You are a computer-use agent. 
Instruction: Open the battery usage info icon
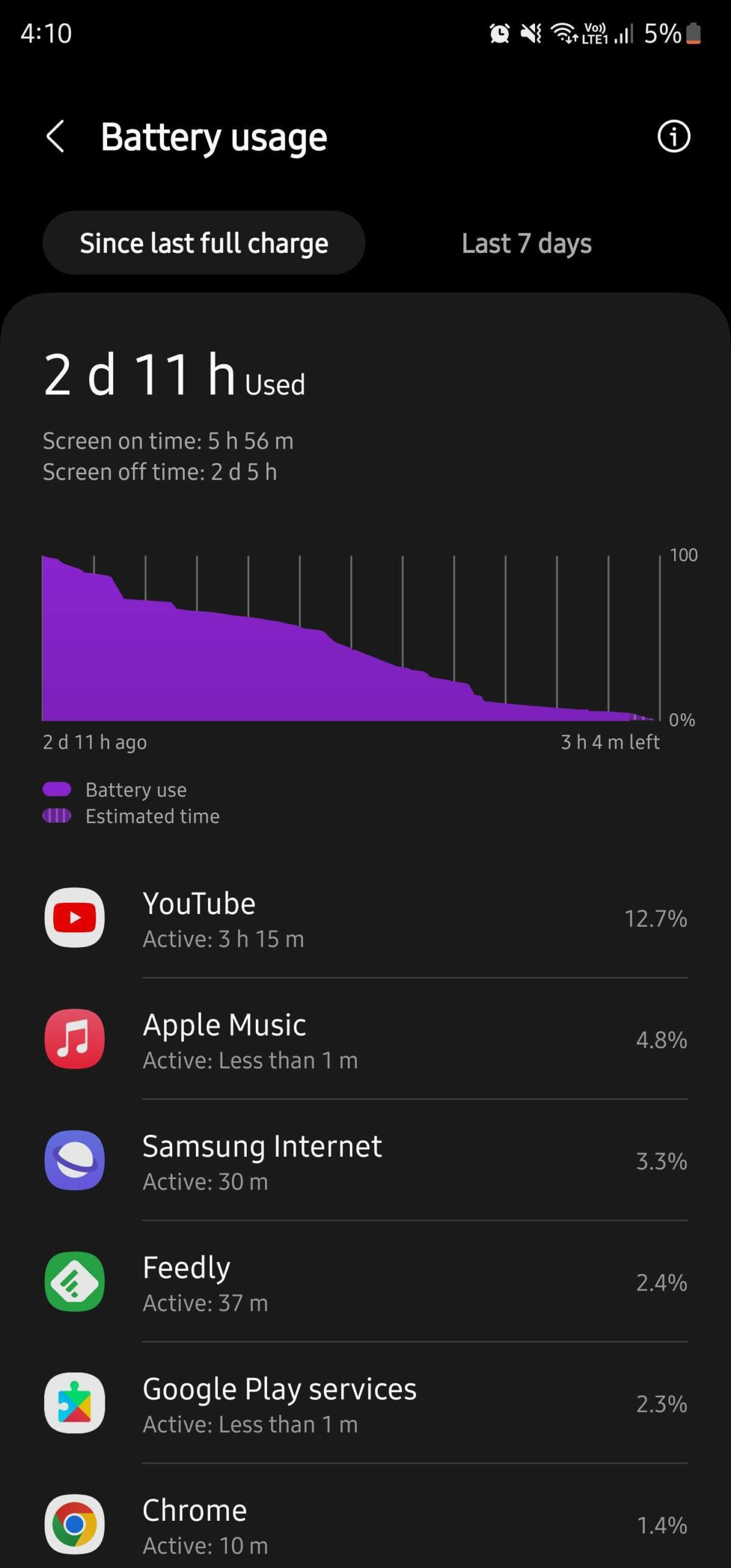[x=673, y=136]
